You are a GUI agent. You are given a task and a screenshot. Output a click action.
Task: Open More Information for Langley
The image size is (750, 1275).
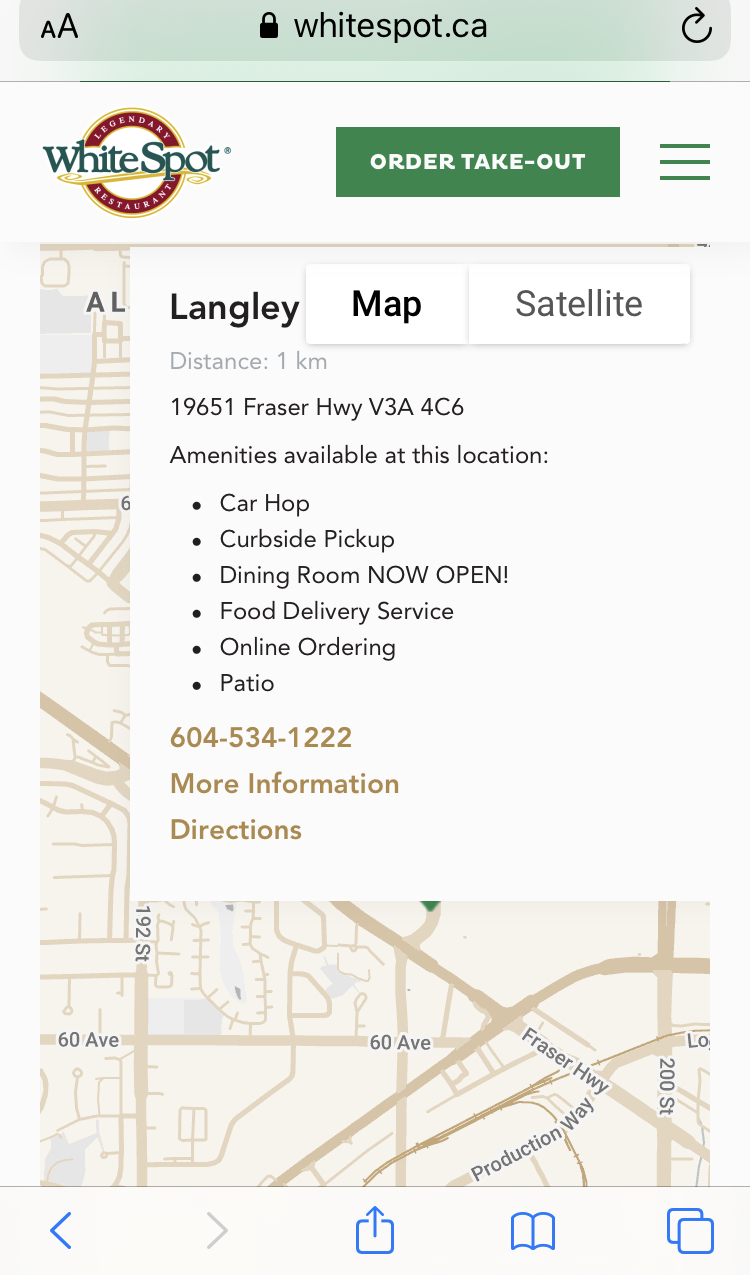tap(285, 784)
